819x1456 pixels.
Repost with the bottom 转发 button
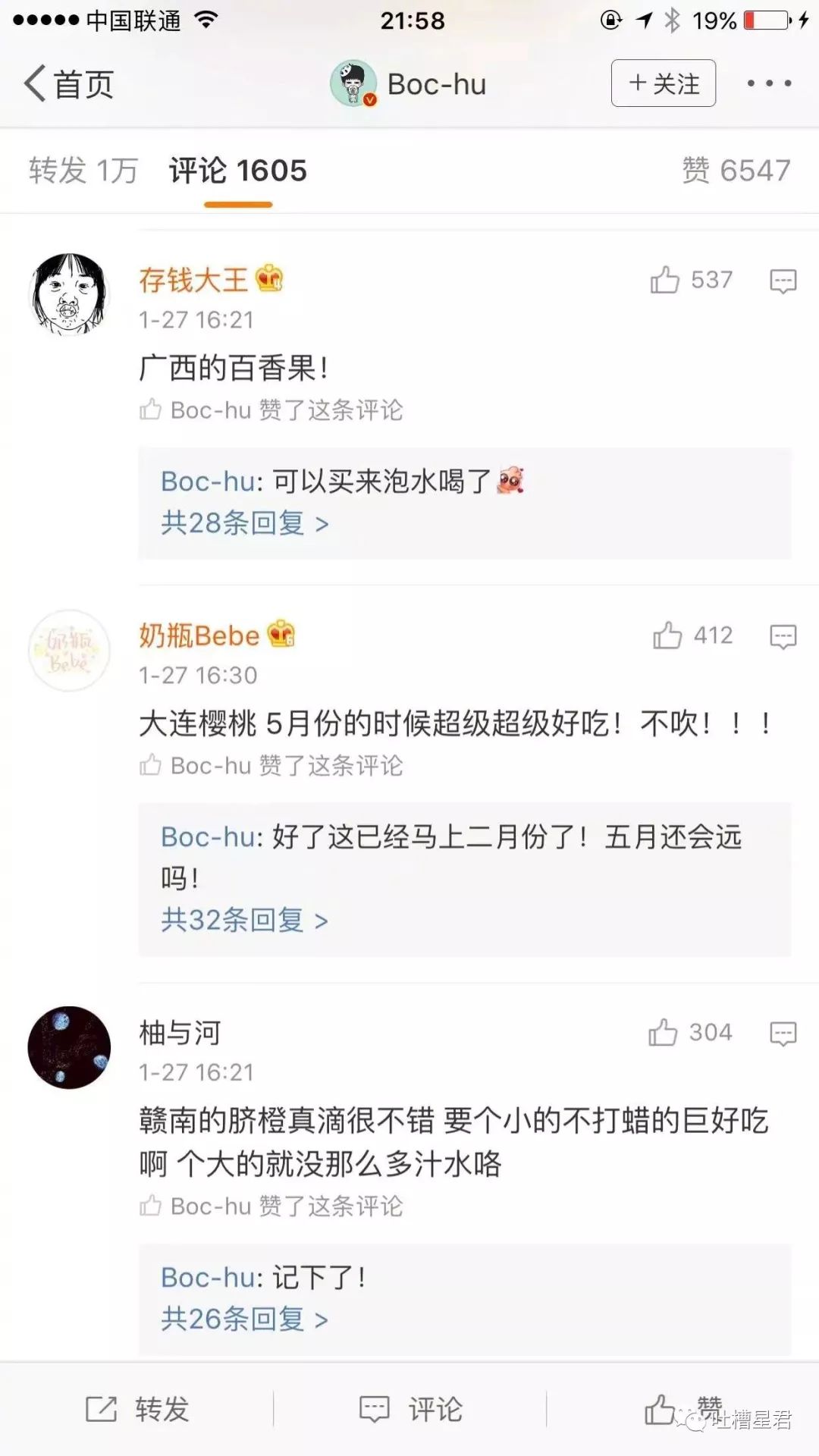(136, 1410)
